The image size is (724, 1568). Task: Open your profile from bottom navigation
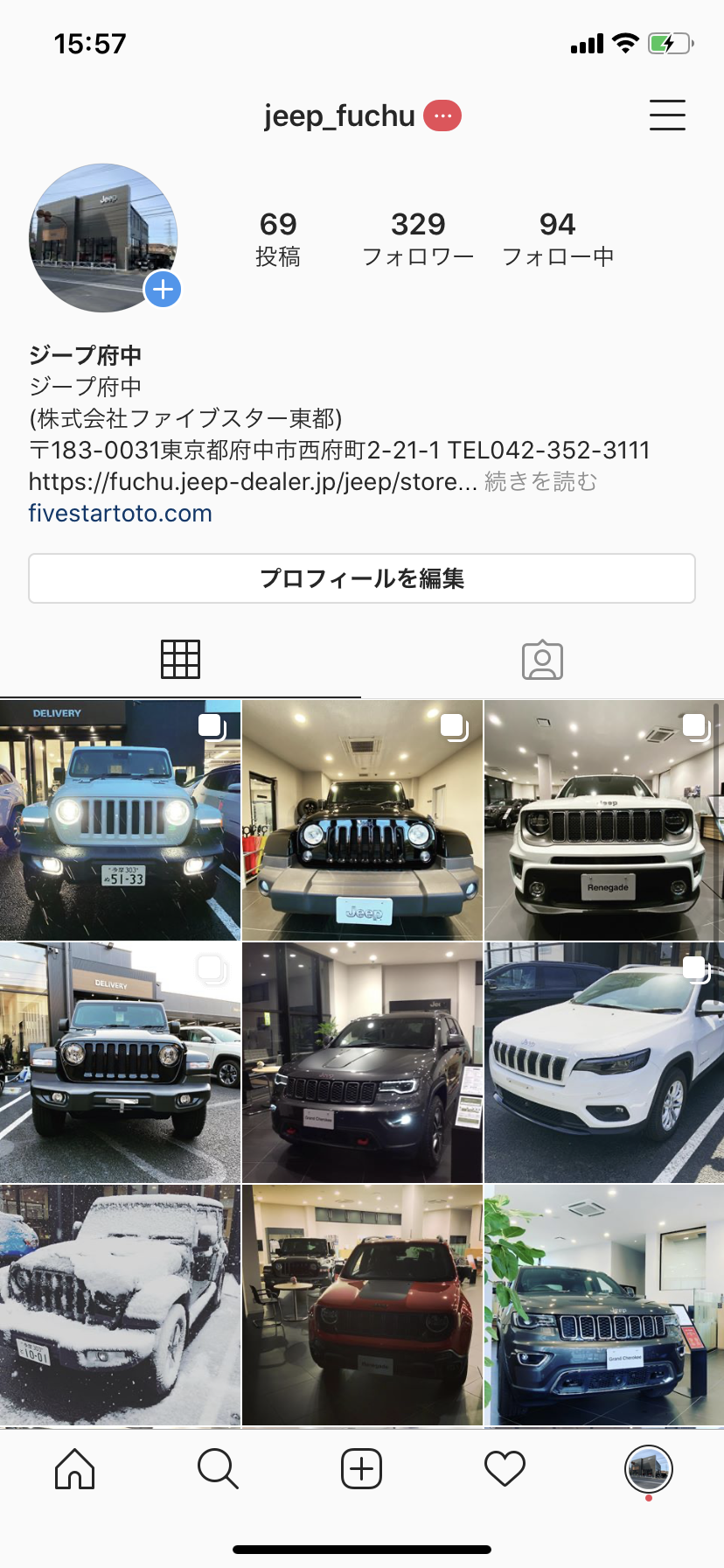(x=649, y=1469)
